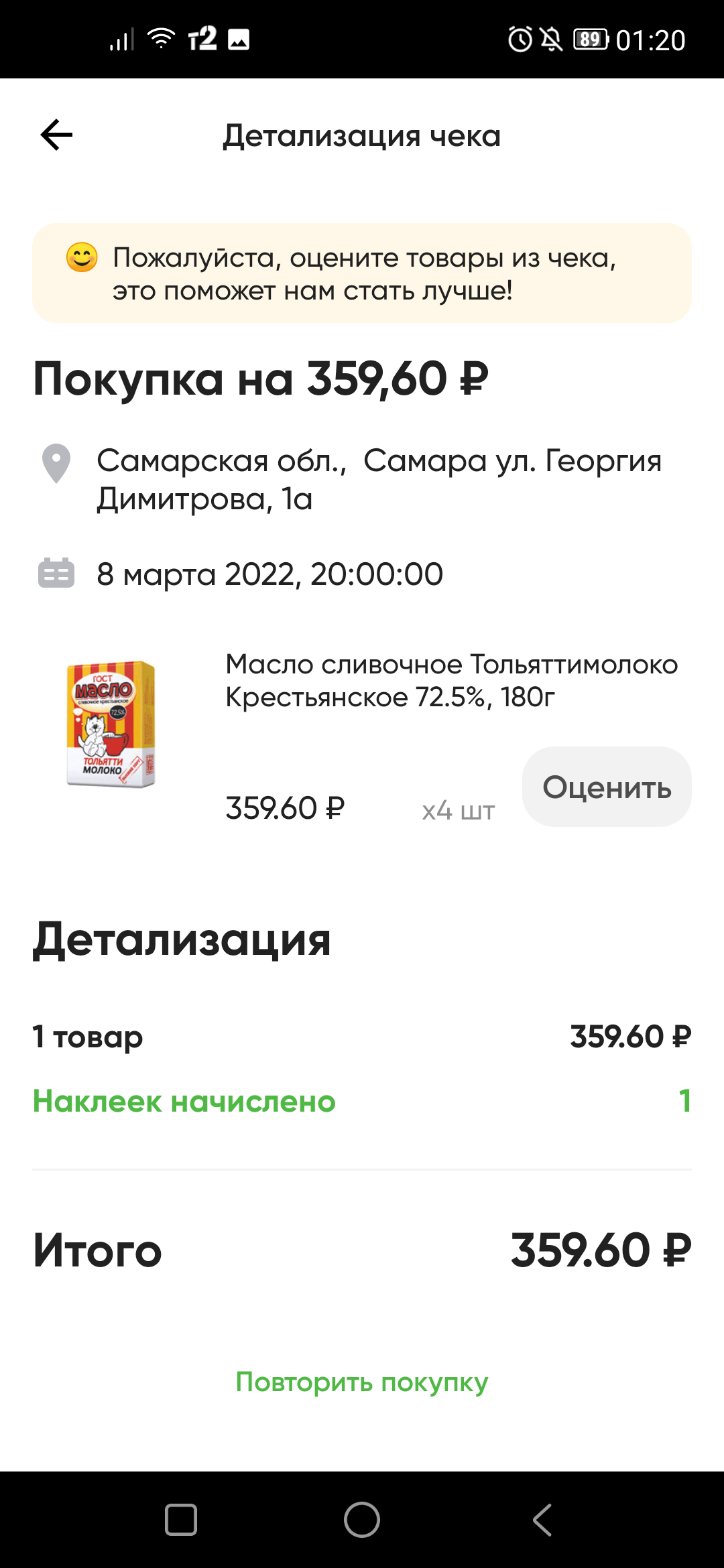Tap Повторить покупку to reorder
Viewport: 724px width, 1568px height.
362,1381
